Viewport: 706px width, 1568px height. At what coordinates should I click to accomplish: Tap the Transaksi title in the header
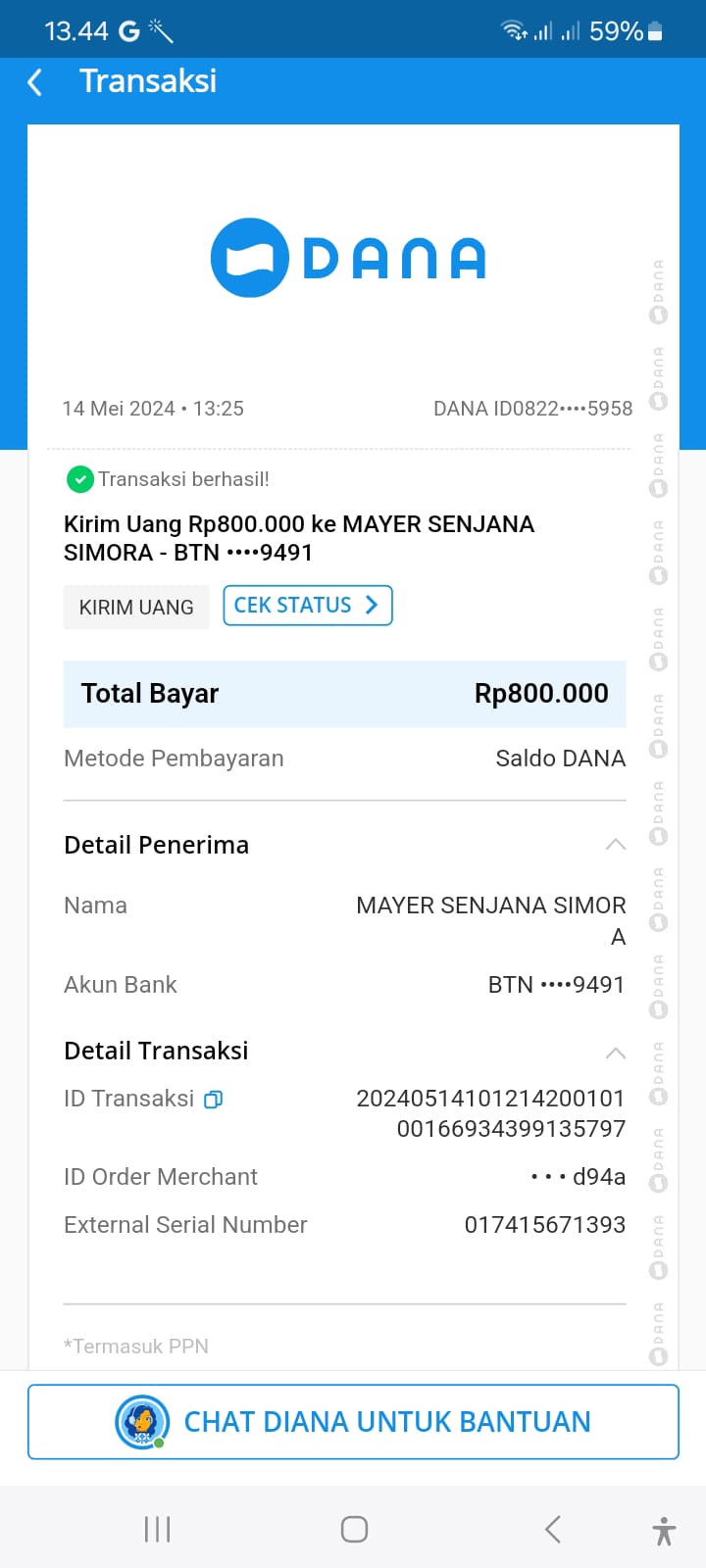[x=147, y=82]
